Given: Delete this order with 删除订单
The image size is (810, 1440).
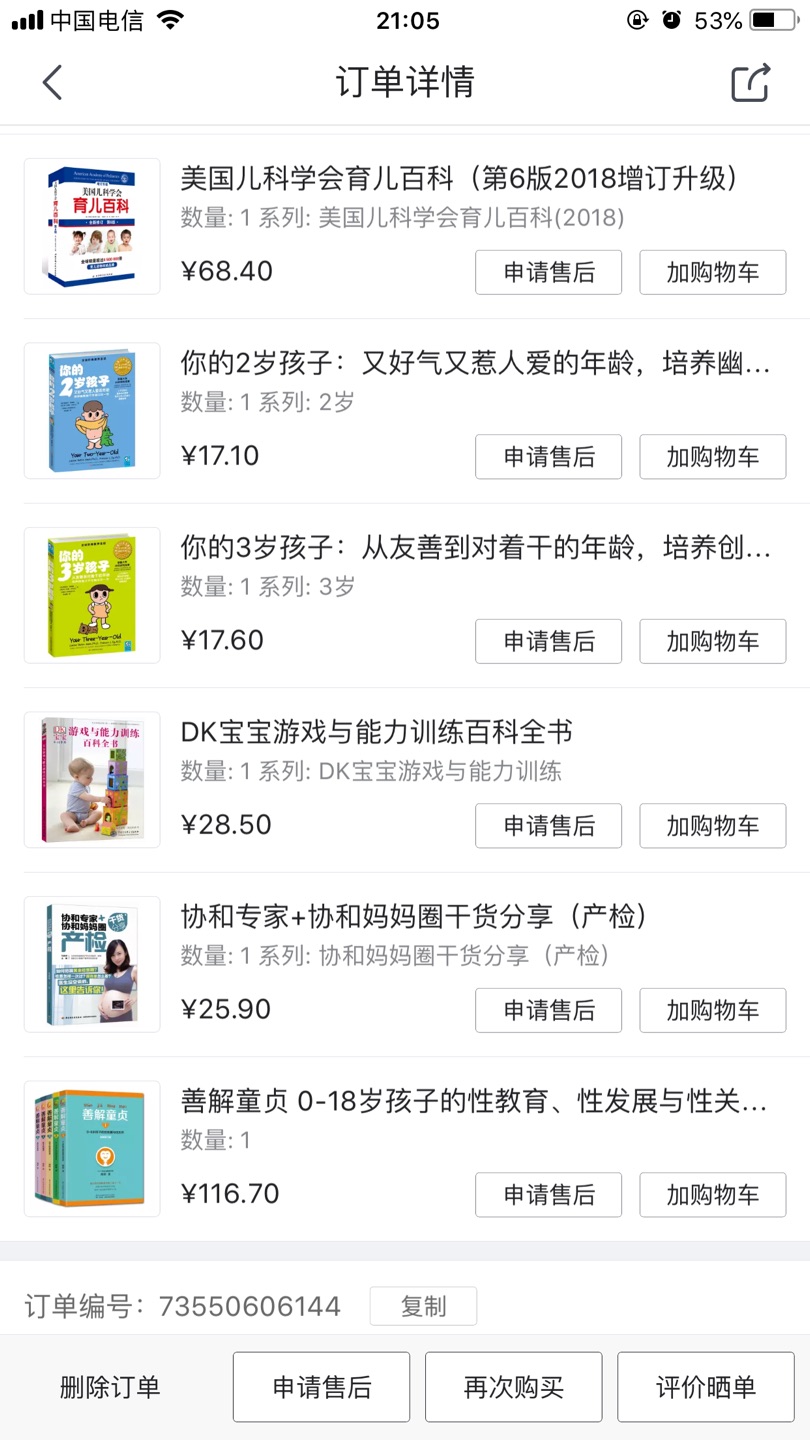Looking at the screenshot, I should coord(110,1387).
